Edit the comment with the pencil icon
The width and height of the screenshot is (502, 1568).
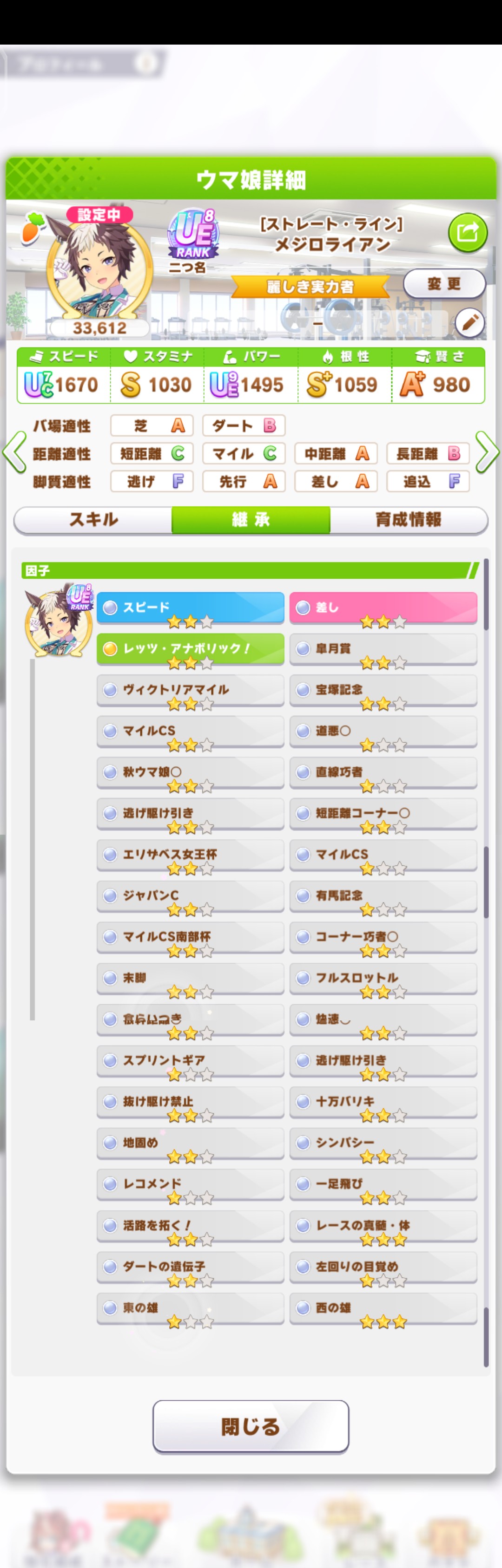click(469, 323)
